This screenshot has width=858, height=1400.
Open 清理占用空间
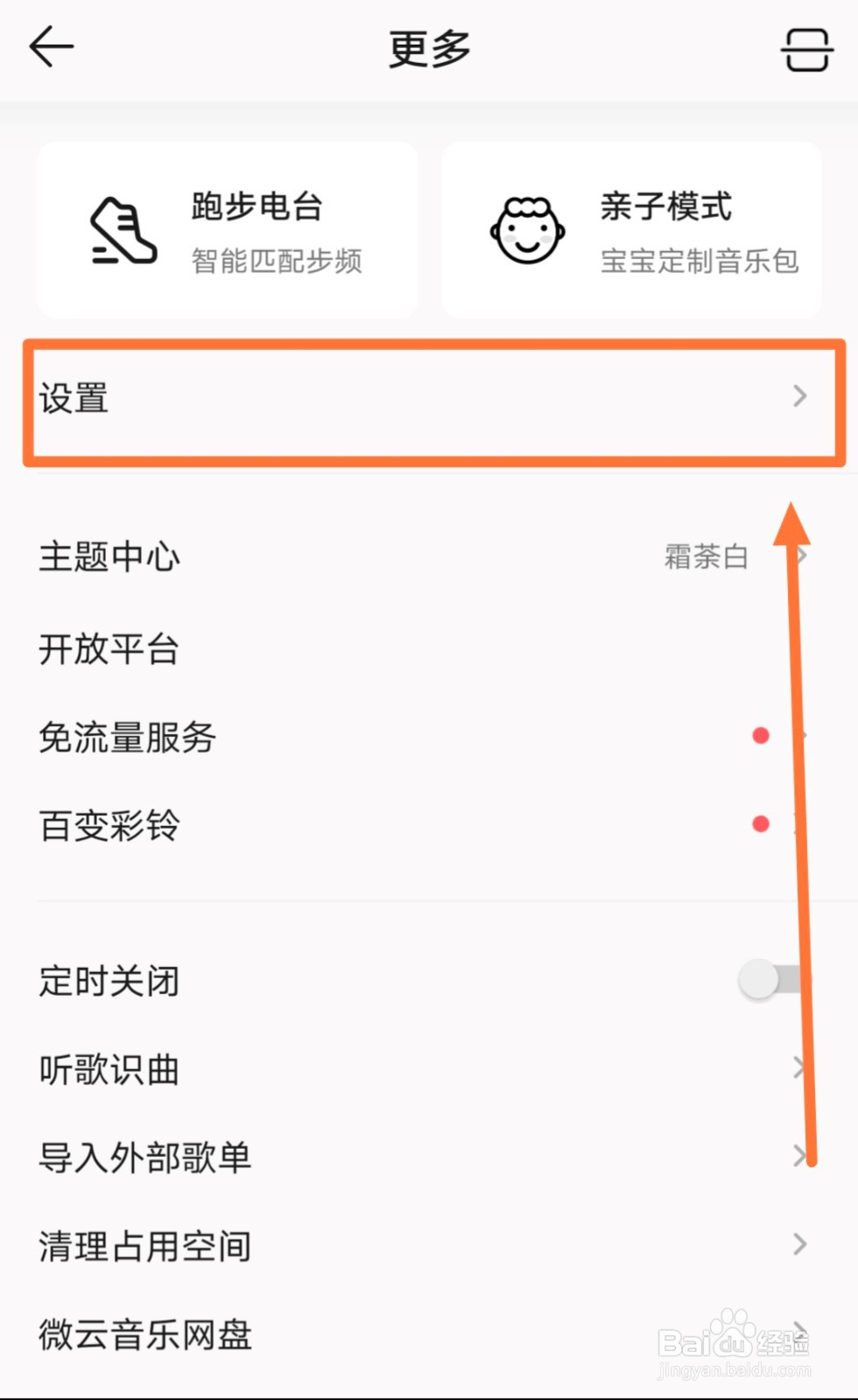[x=429, y=1245]
